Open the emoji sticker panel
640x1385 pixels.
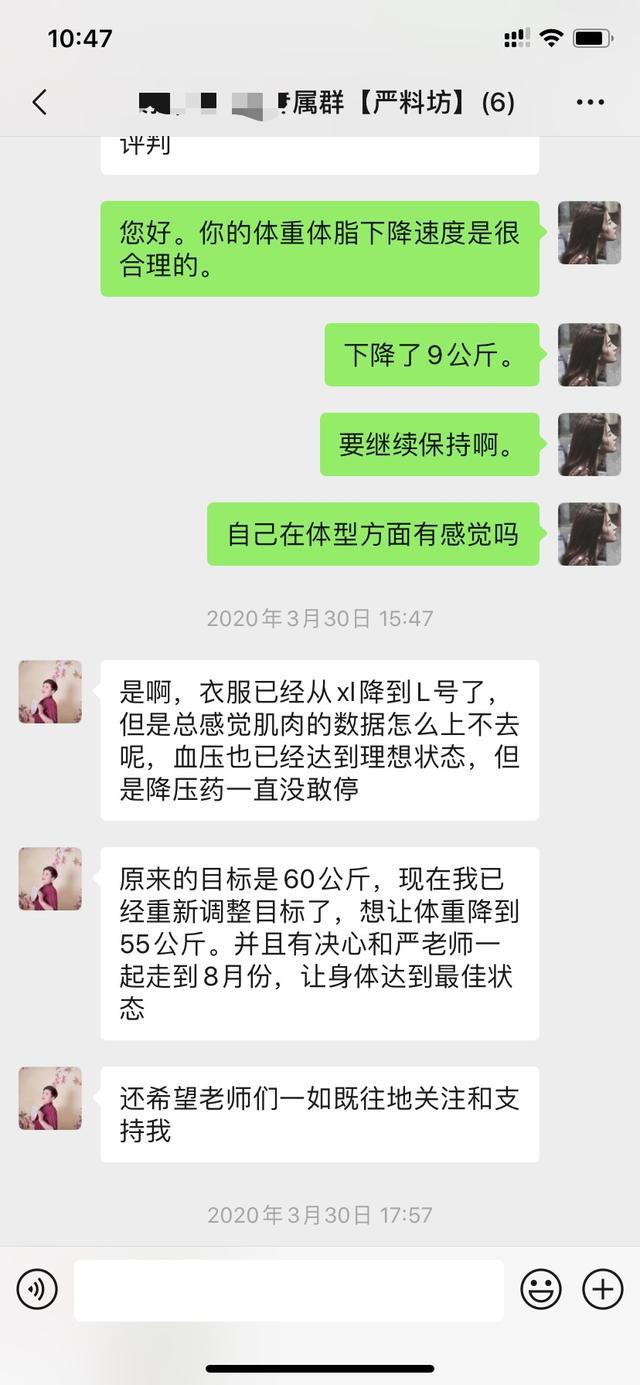click(x=541, y=1290)
